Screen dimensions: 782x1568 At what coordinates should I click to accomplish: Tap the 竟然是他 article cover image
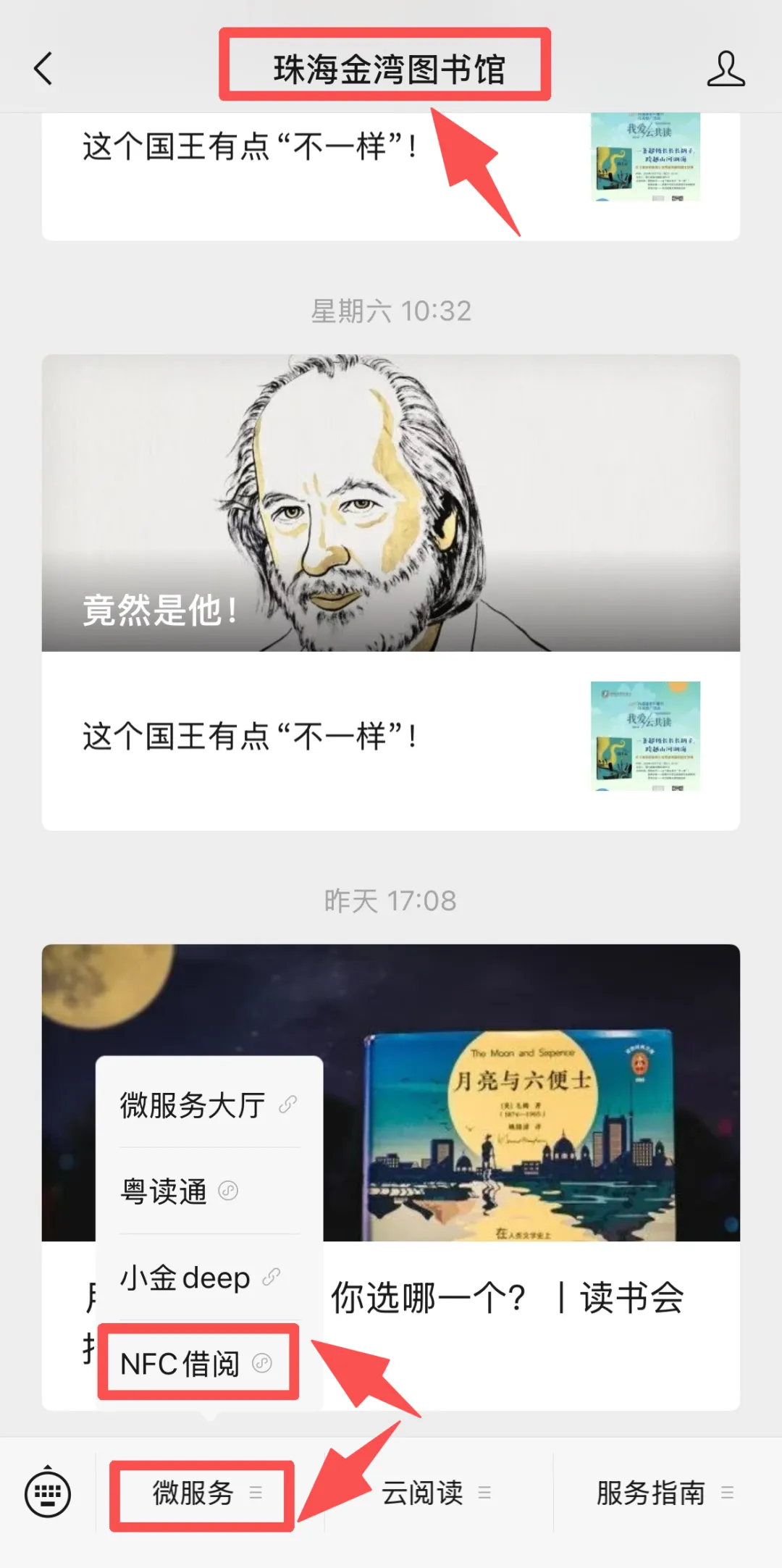[x=391, y=503]
